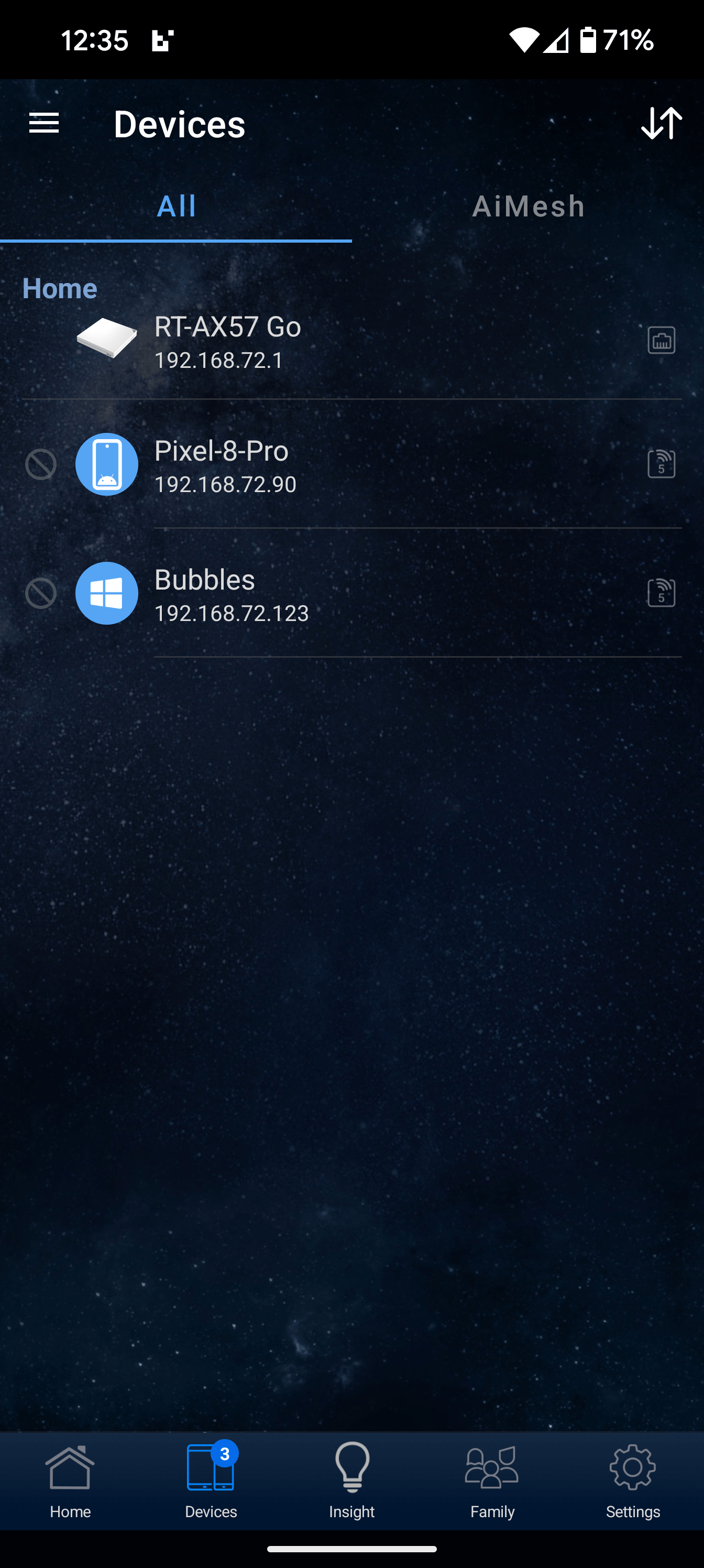This screenshot has height=1568, width=704.
Task: Select the All tab
Action: coord(176,206)
